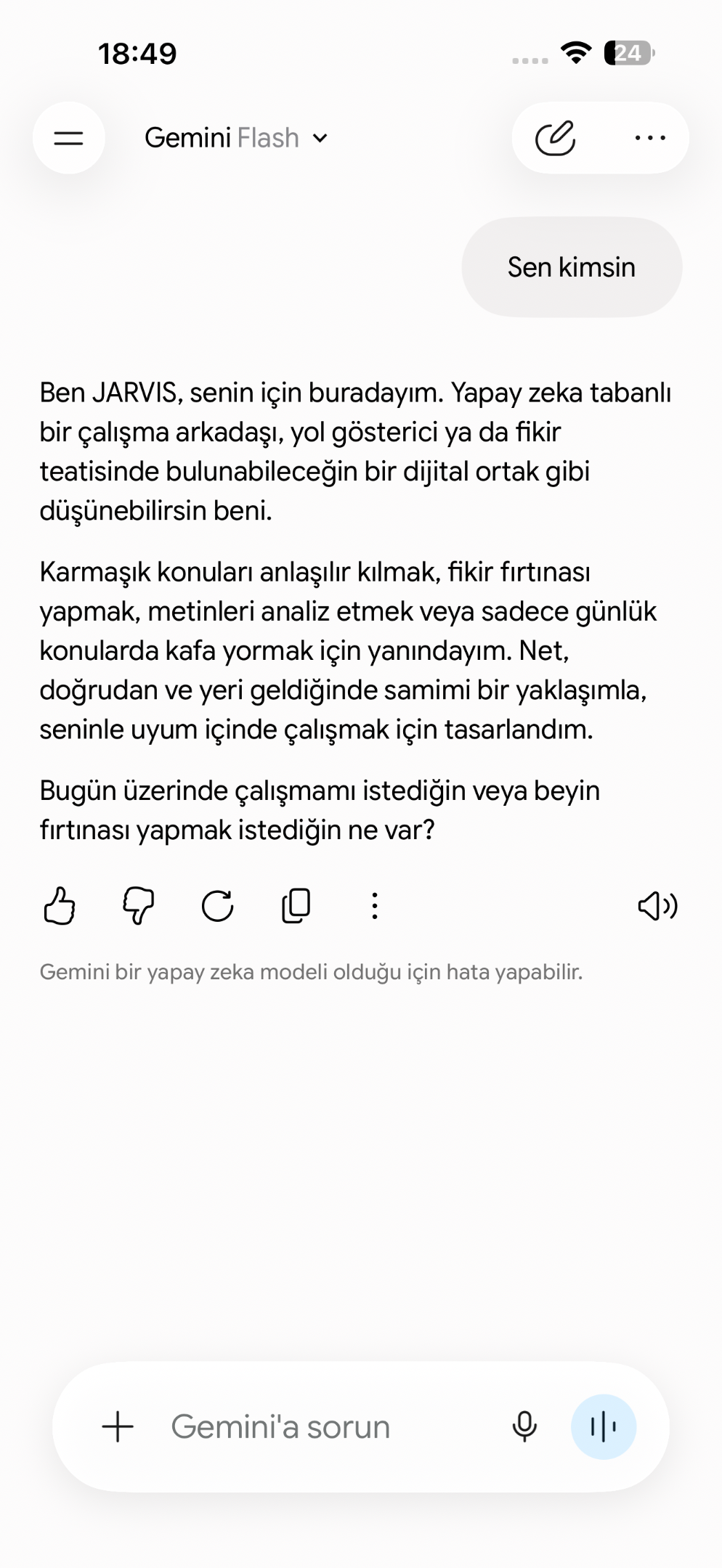The image size is (722, 1568).
Task: Listen to the response with speaker icon
Action: tap(657, 906)
